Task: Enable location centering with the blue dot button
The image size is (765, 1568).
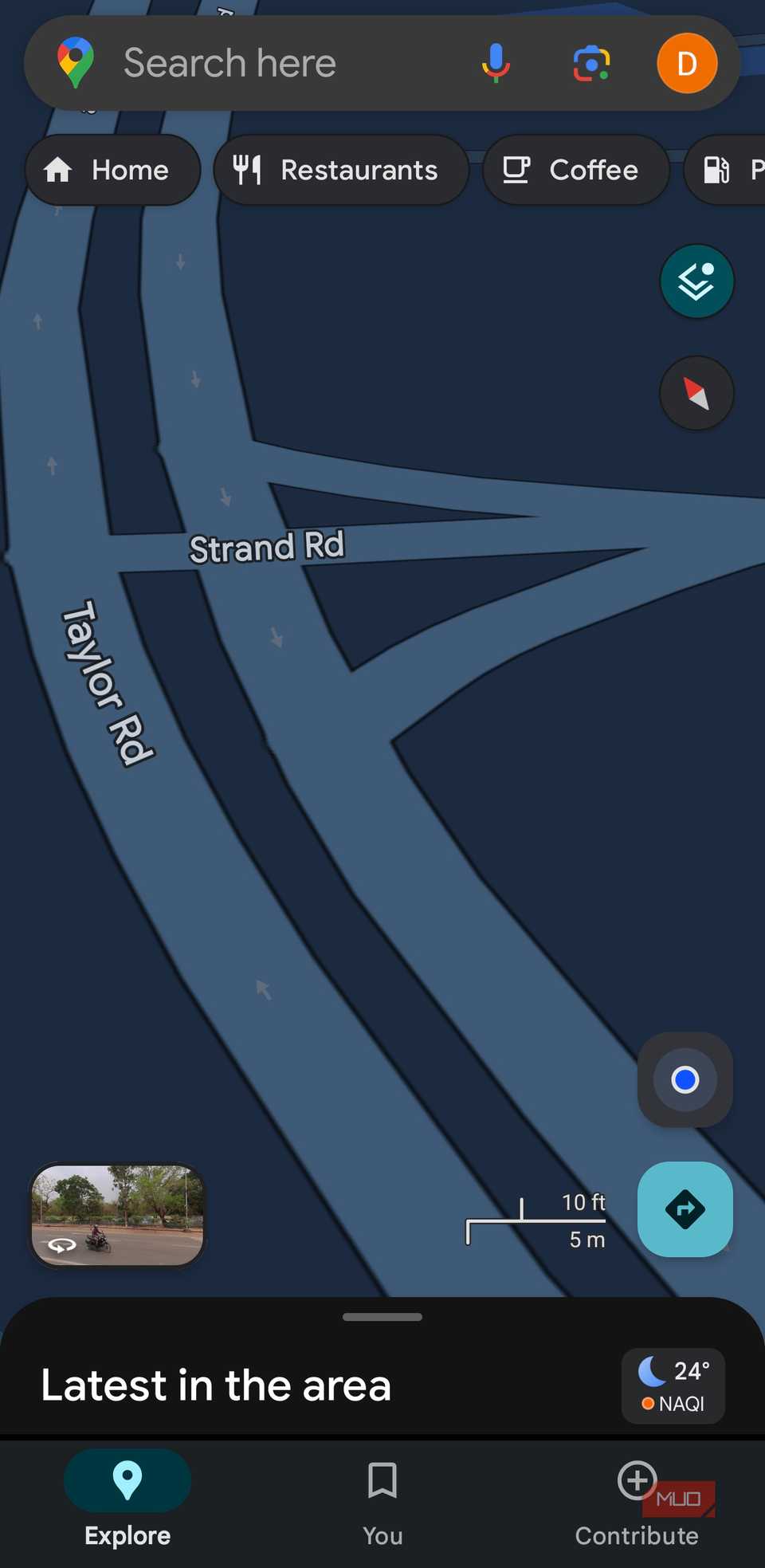Action: (x=685, y=1080)
